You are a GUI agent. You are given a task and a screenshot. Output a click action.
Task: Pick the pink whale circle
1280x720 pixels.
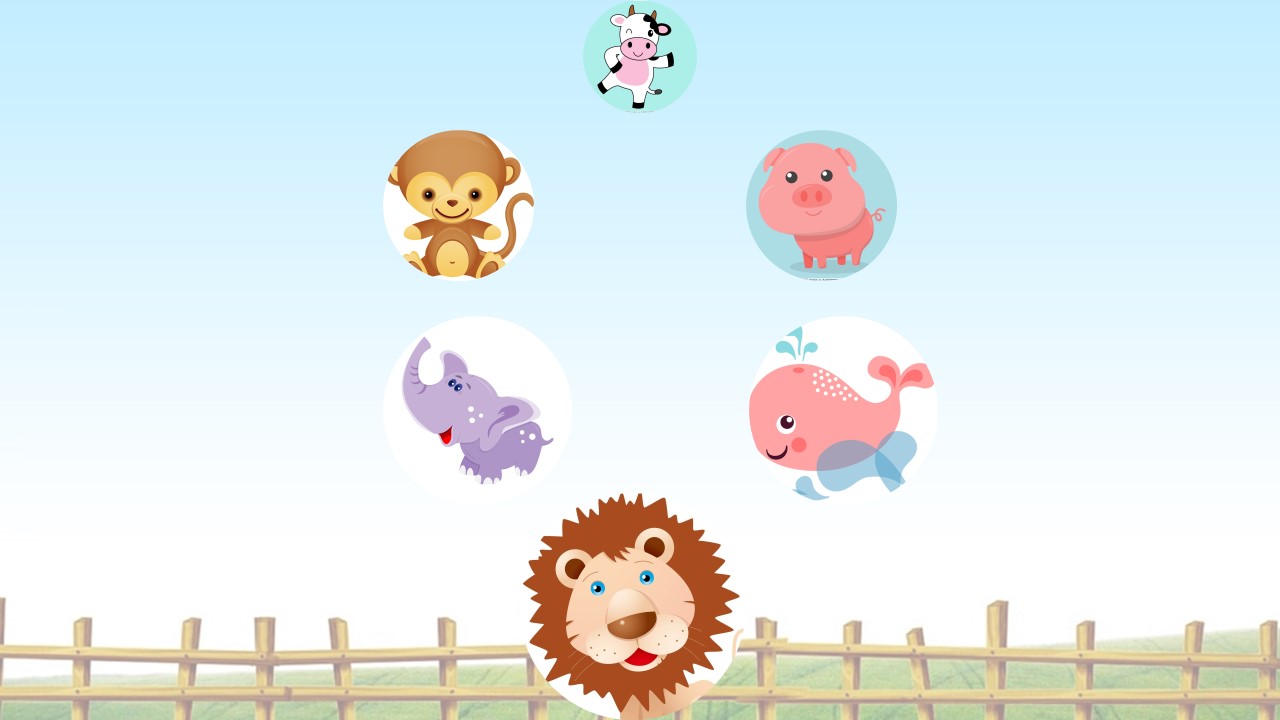pos(842,410)
